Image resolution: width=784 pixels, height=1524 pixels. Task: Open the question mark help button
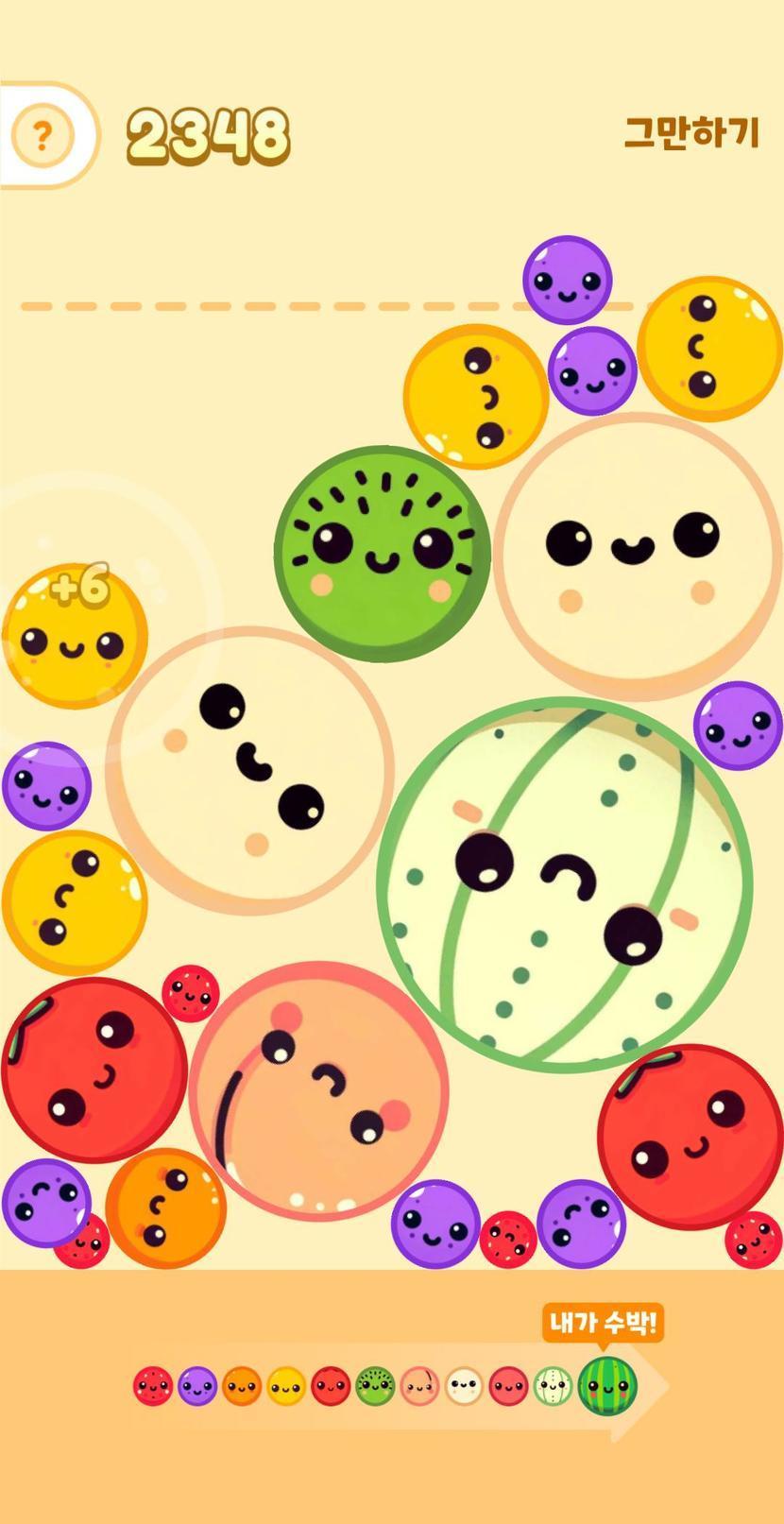pyautogui.click(x=43, y=136)
